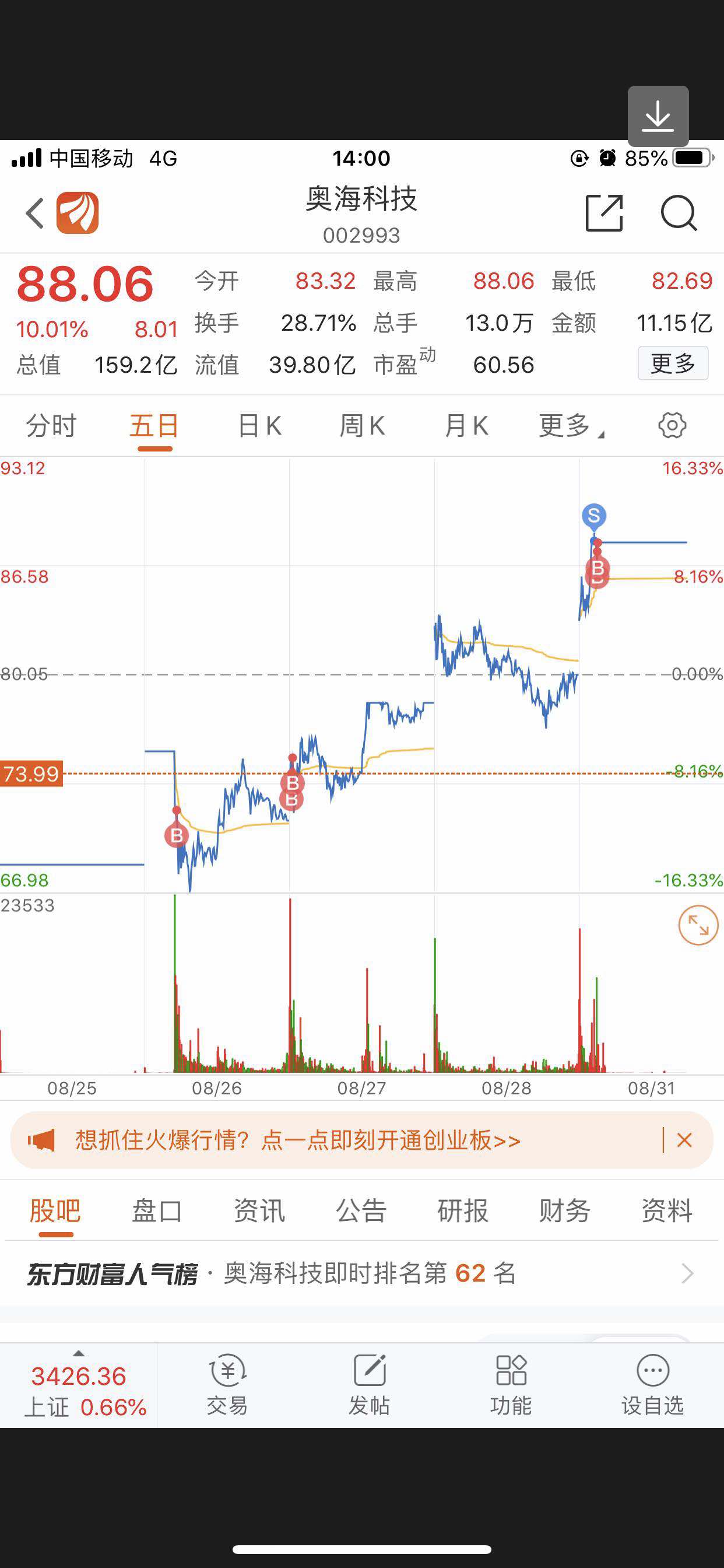The width and height of the screenshot is (724, 1568).
Task: Share this stock page
Action: point(604,213)
